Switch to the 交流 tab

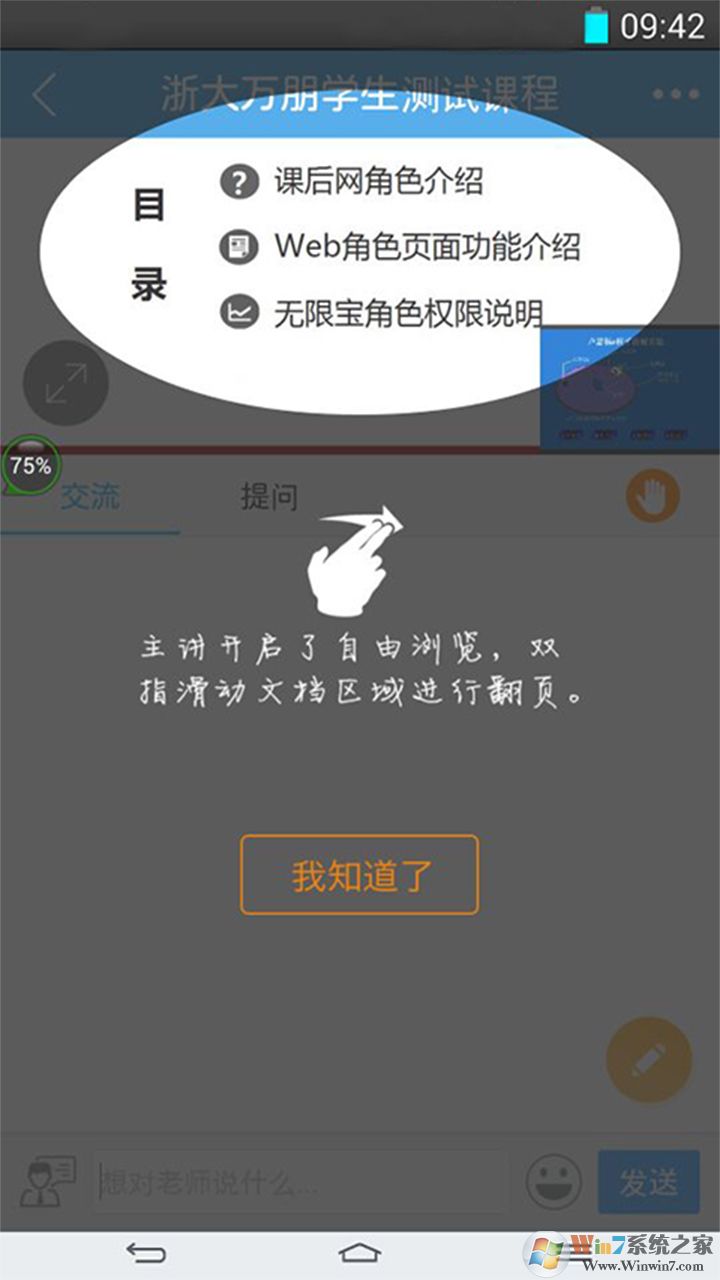click(x=90, y=497)
